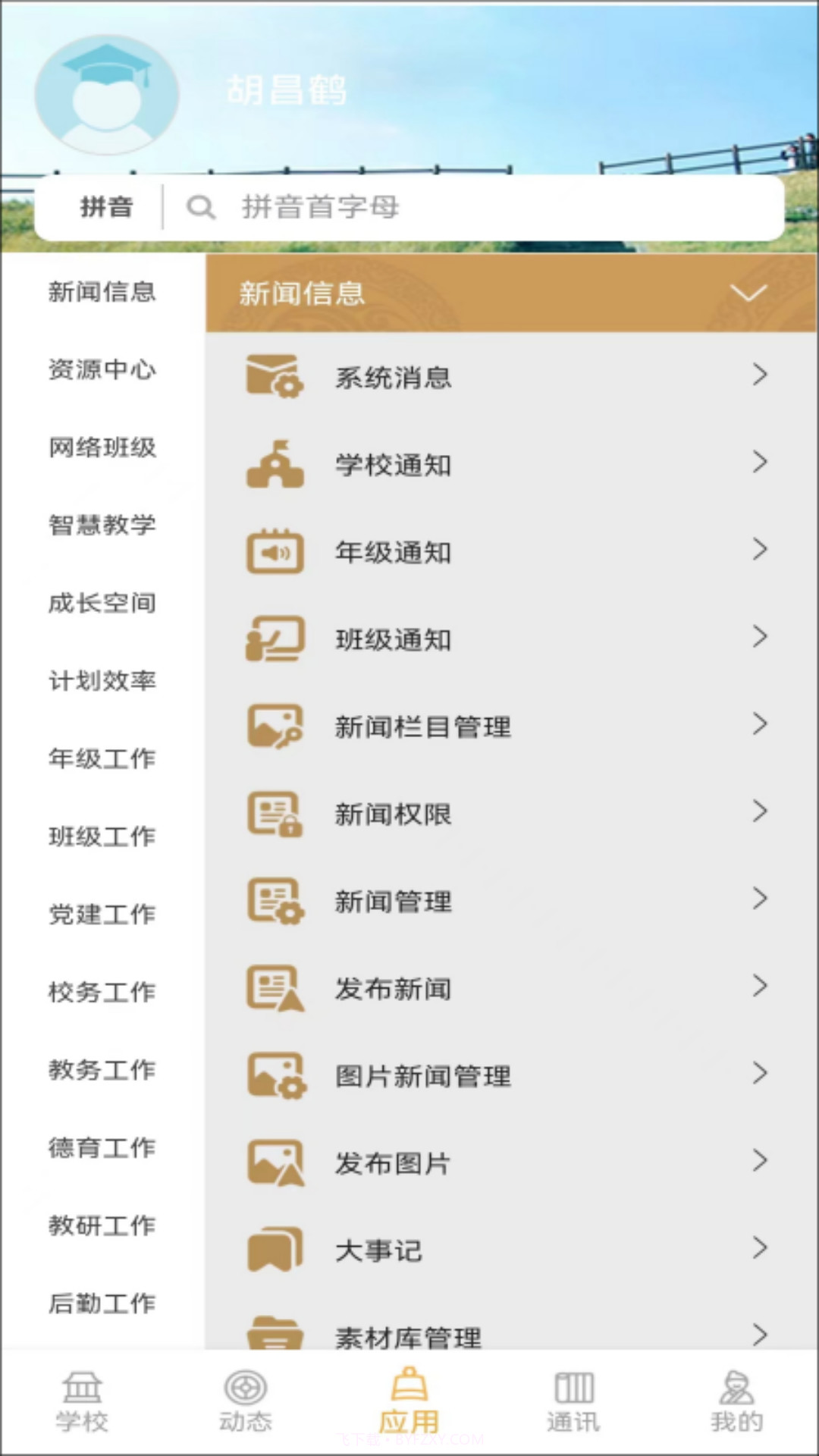Collapse the 新闻信息 section header

(749, 293)
